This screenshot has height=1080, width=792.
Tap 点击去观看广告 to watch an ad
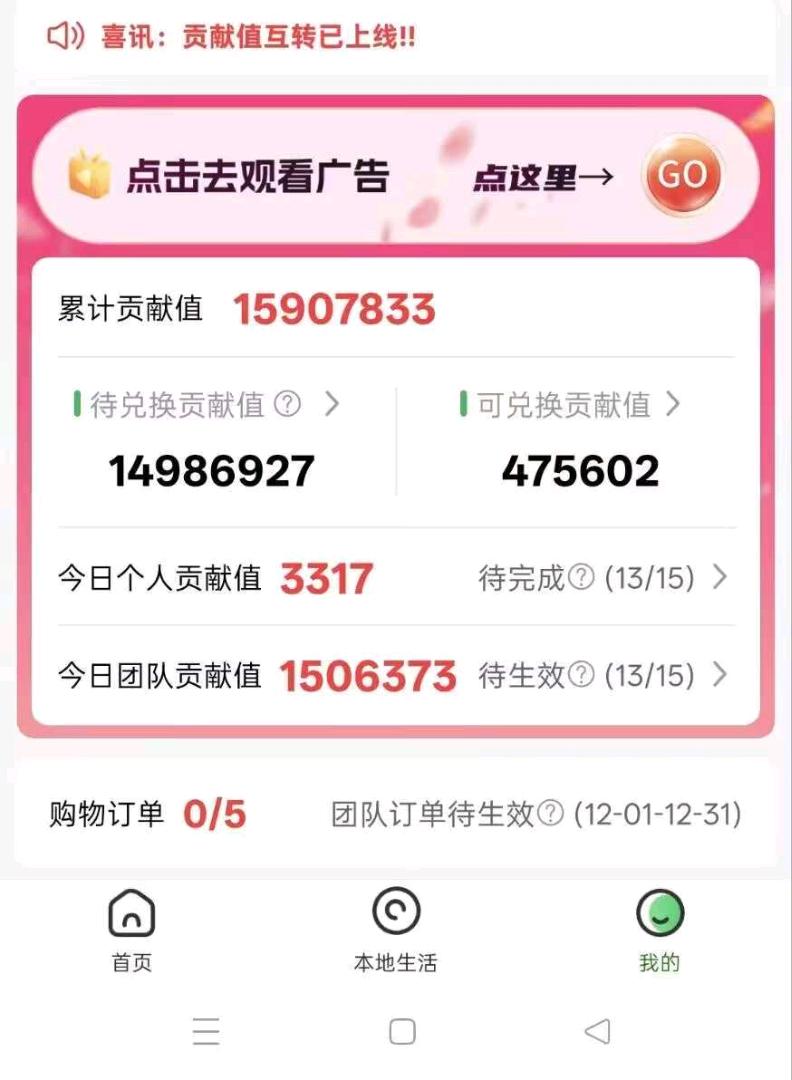[258, 175]
